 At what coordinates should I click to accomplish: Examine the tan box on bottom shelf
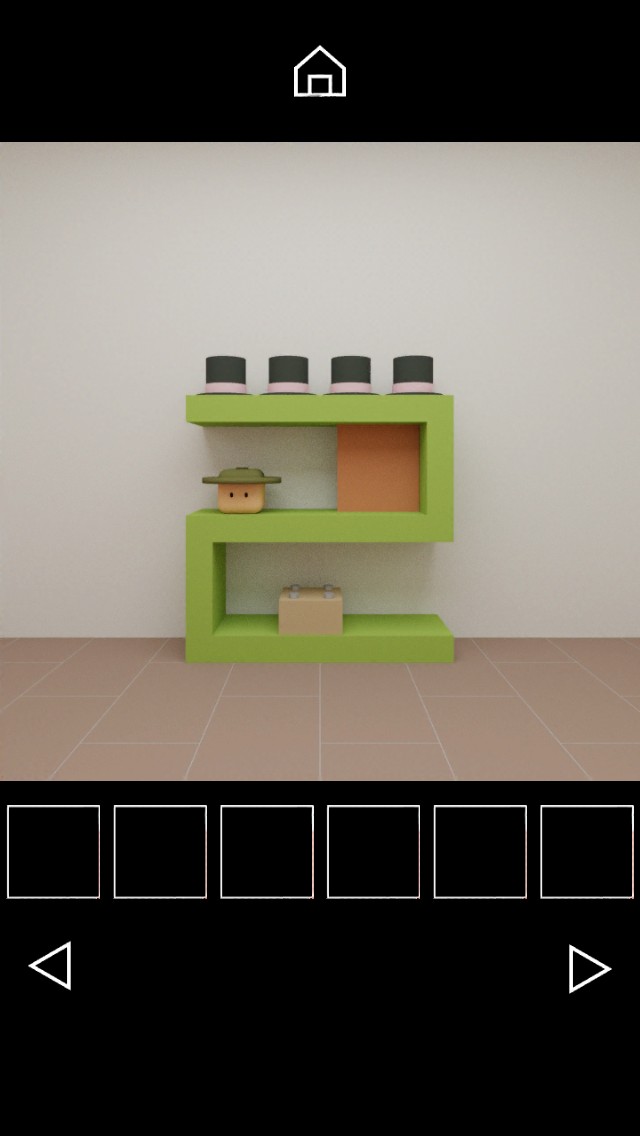point(311,610)
